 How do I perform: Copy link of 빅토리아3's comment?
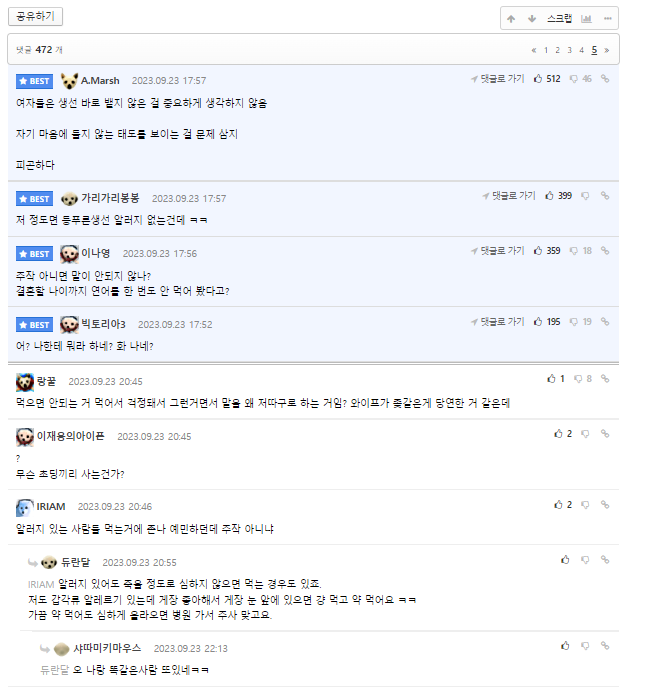click(605, 322)
